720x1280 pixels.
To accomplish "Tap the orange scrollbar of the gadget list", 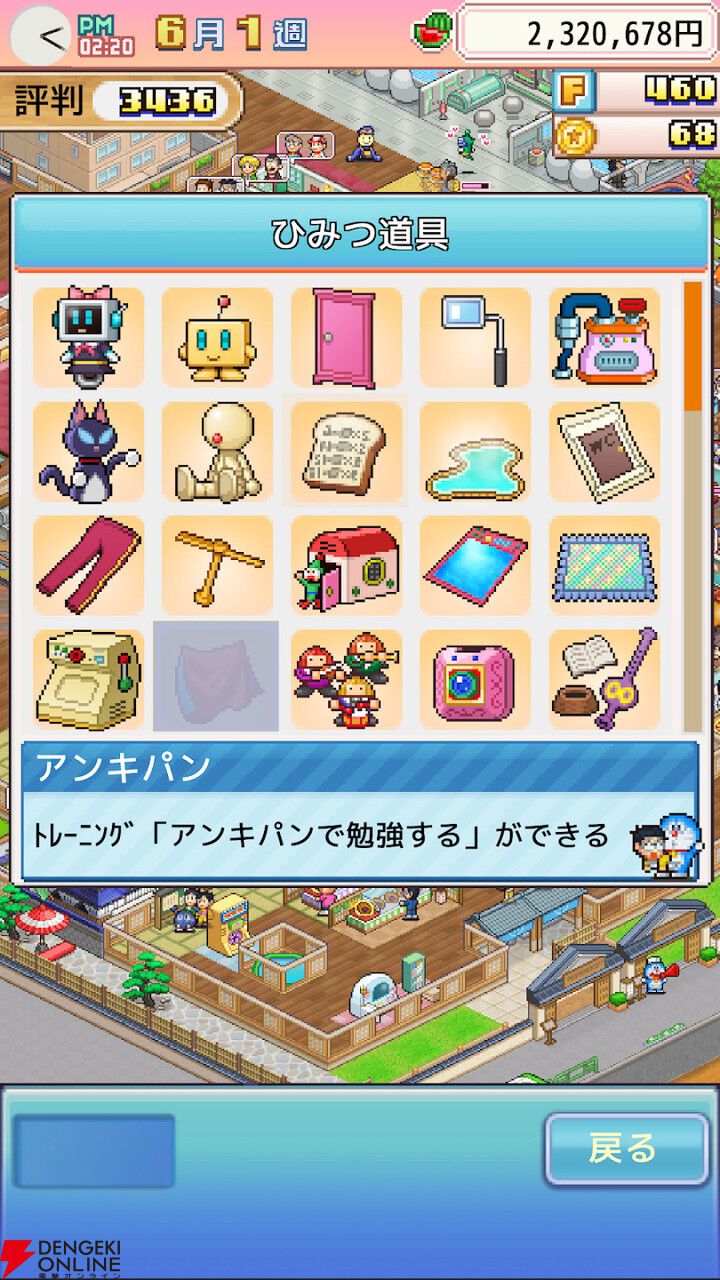I will coord(693,346).
